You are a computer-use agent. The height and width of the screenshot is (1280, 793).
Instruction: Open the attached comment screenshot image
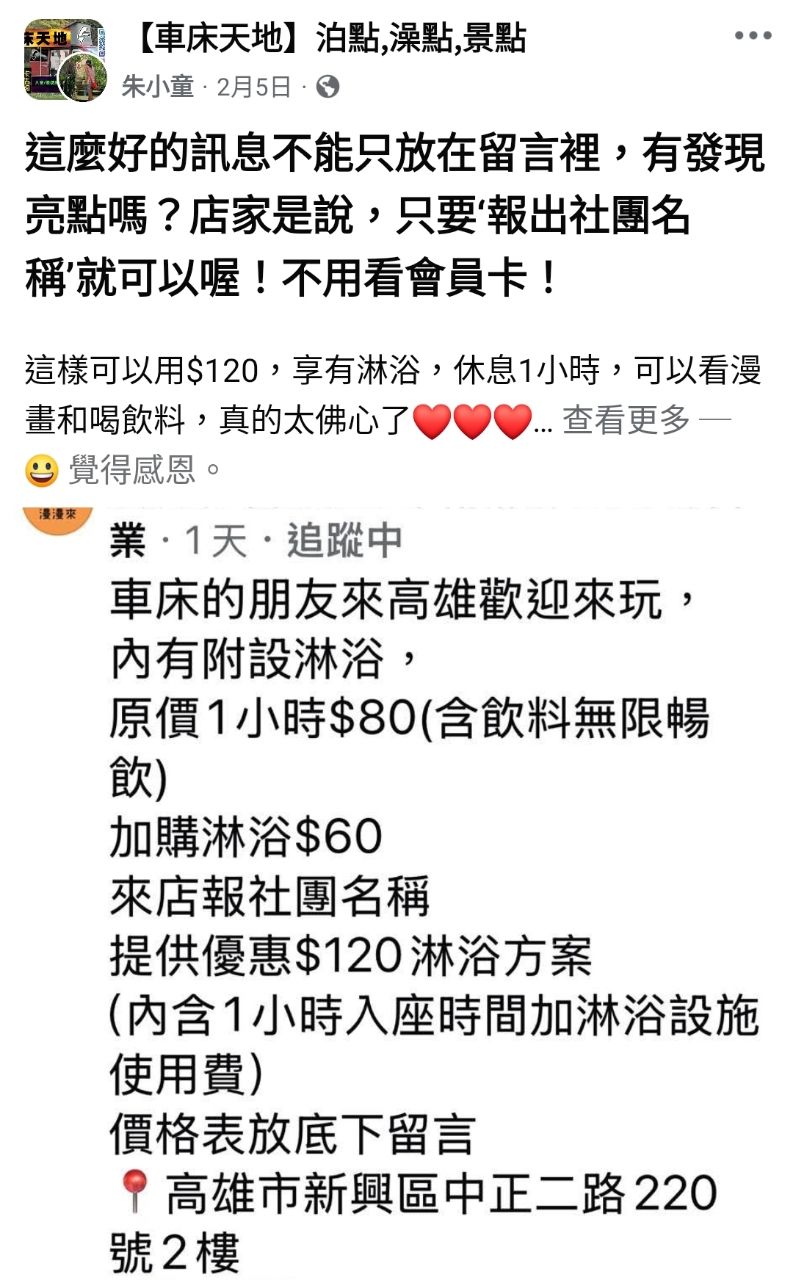tap(400, 880)
